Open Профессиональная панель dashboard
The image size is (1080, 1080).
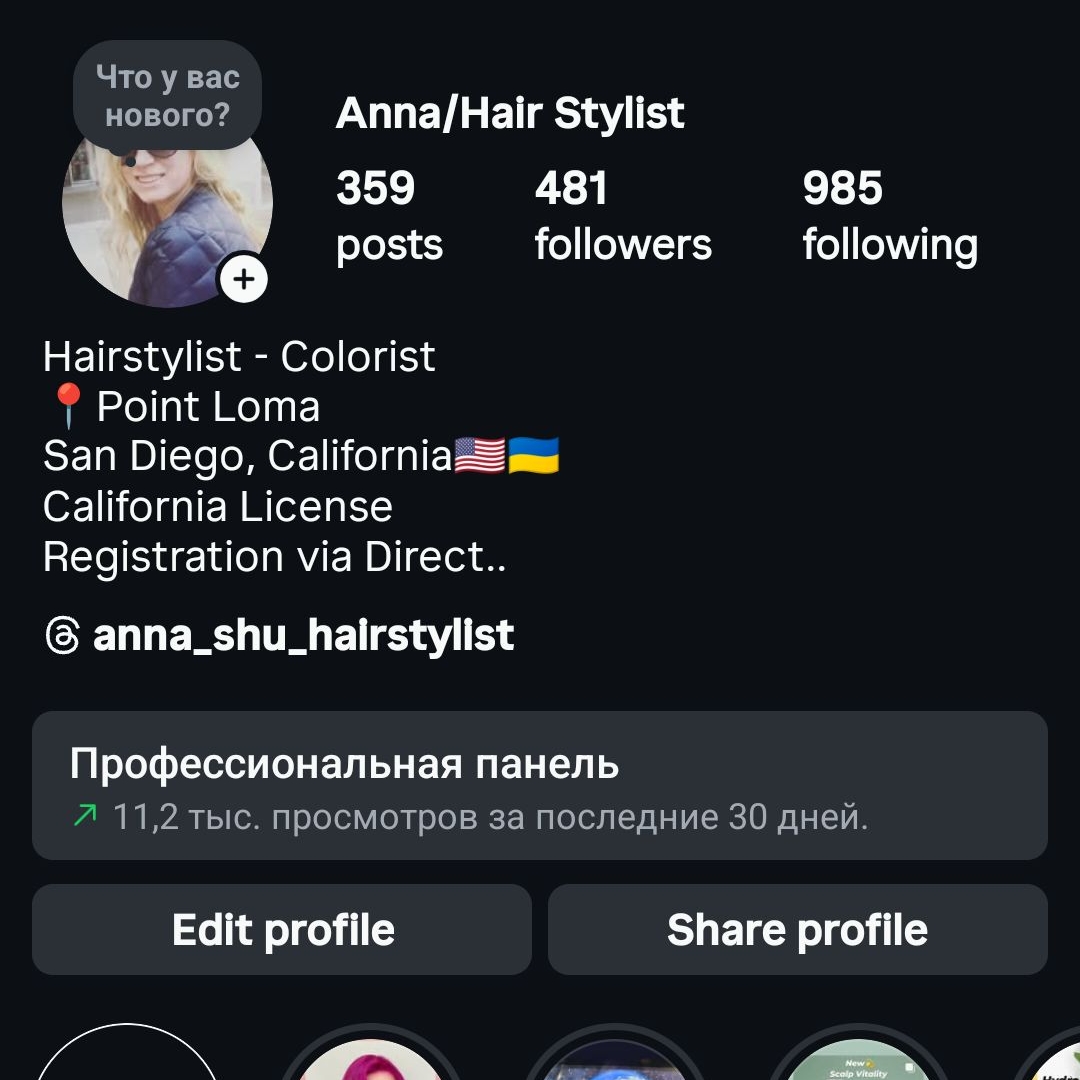[540, 786]
